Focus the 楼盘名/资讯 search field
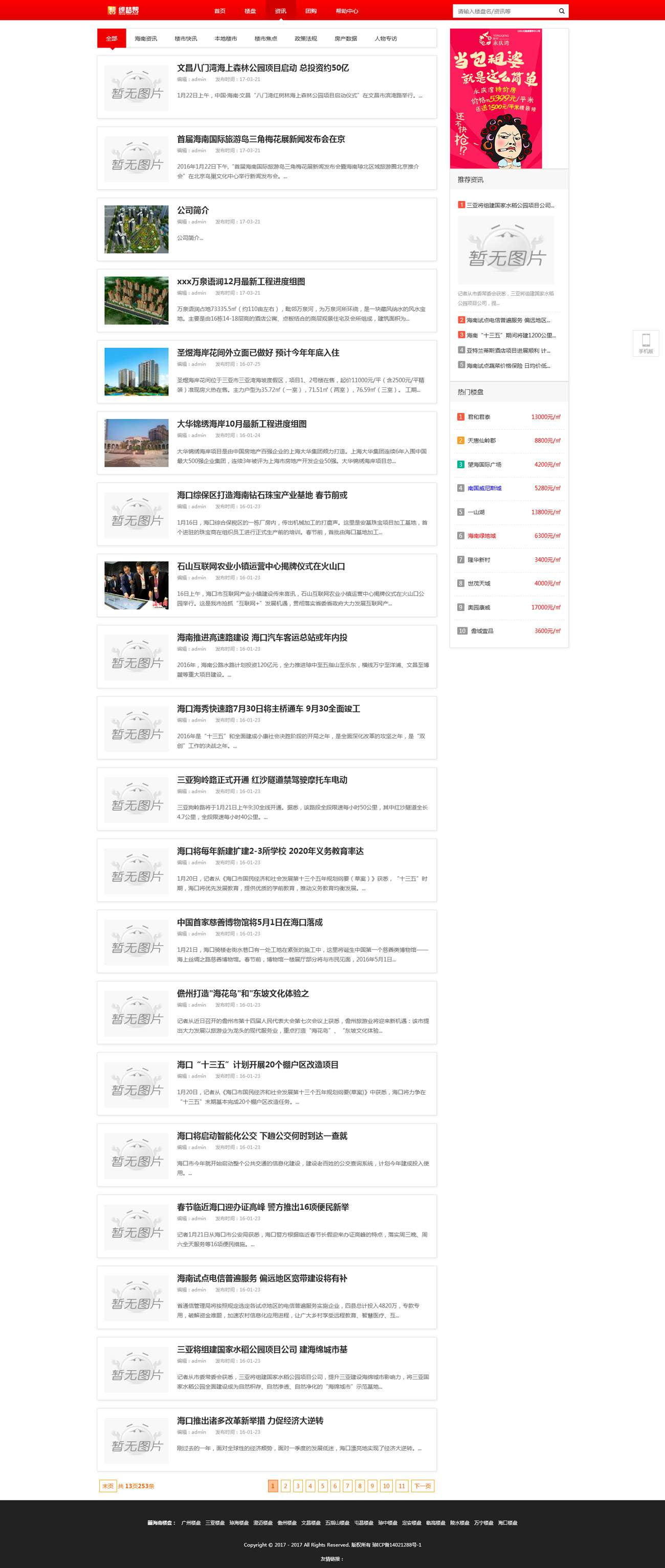This screenshot has height=1568, width=665. [505, 11]
